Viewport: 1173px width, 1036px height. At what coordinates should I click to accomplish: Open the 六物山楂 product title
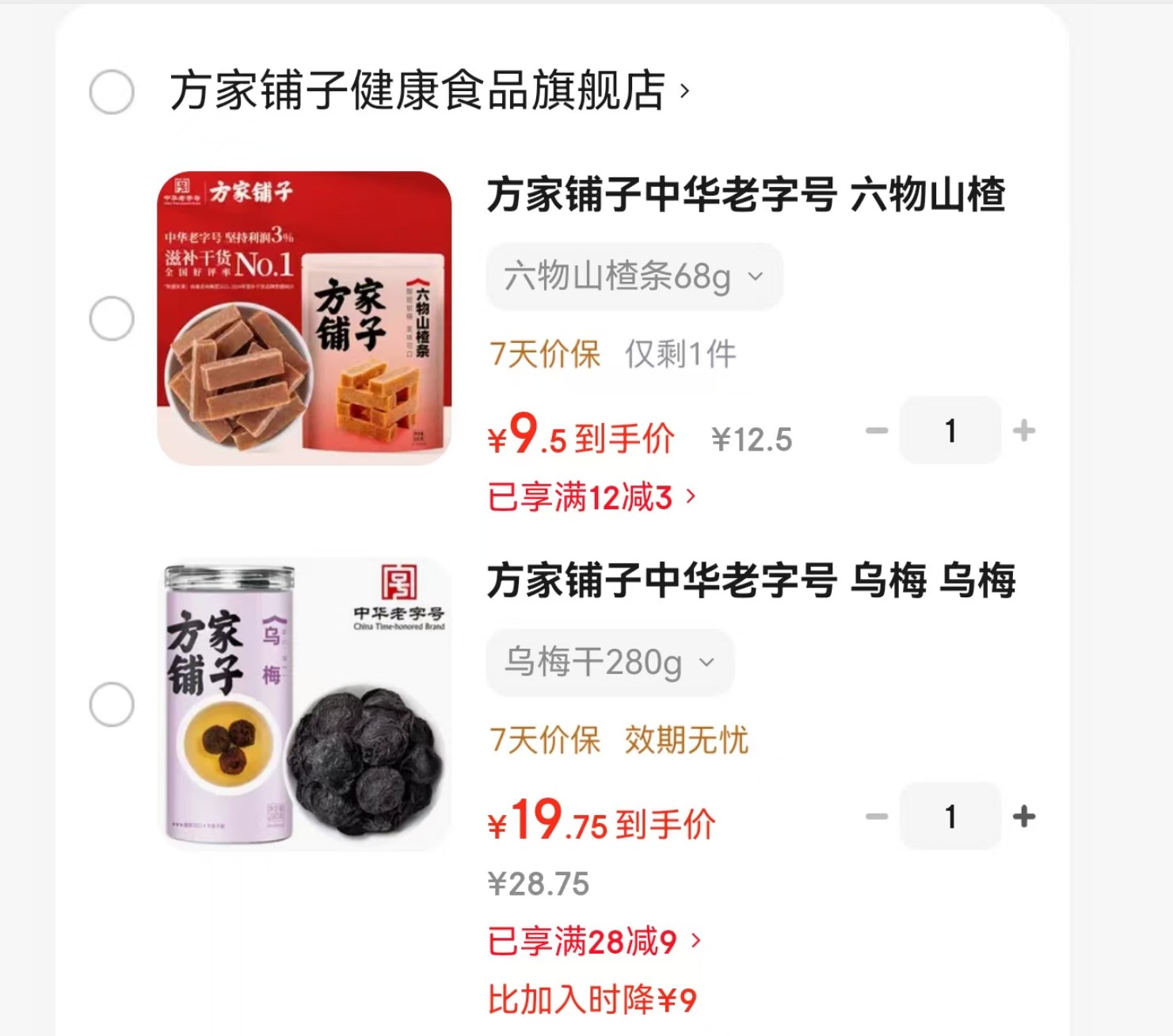pos(745,195)
